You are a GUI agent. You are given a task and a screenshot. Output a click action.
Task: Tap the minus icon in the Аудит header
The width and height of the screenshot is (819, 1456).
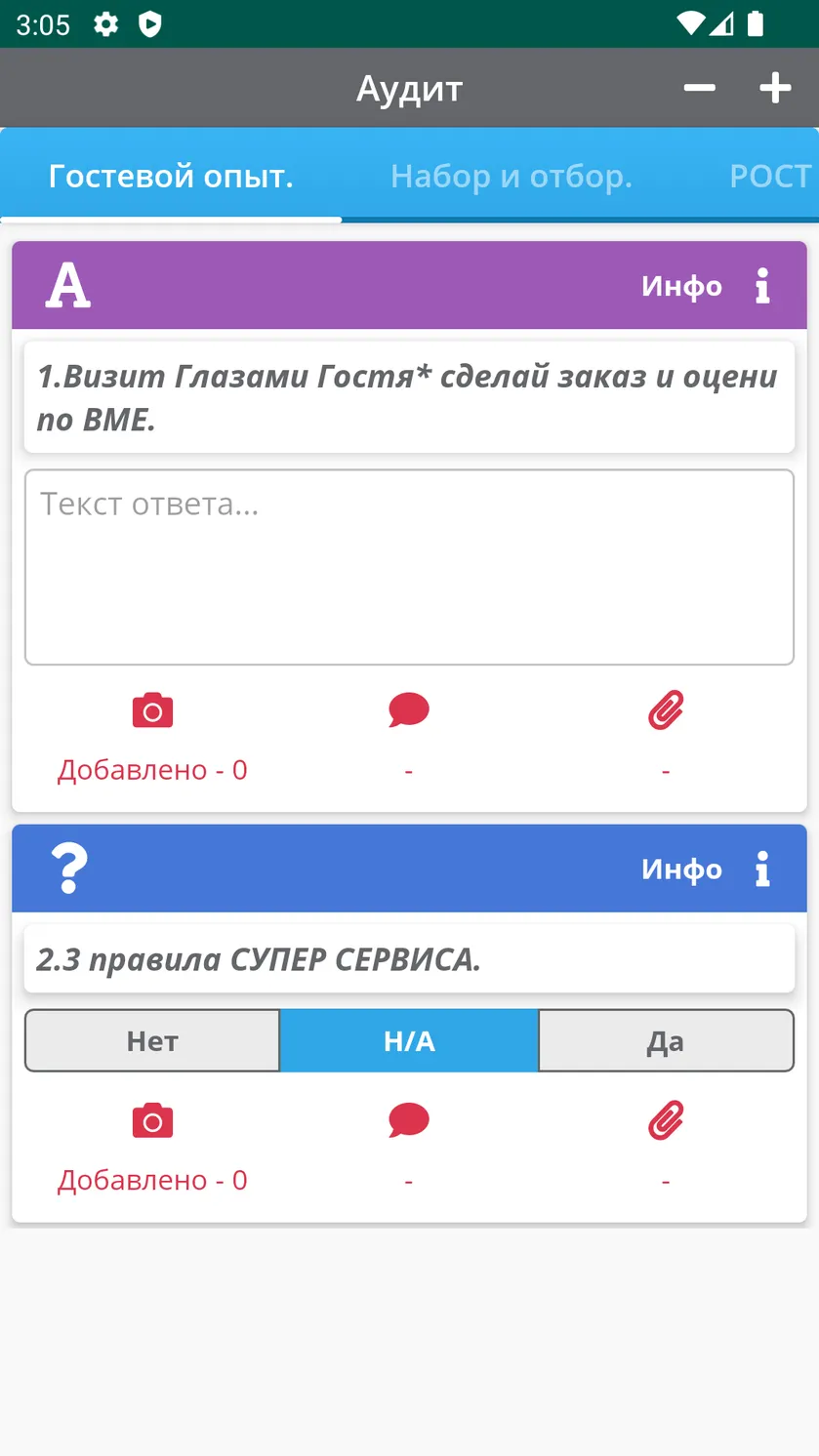point(699,88)
